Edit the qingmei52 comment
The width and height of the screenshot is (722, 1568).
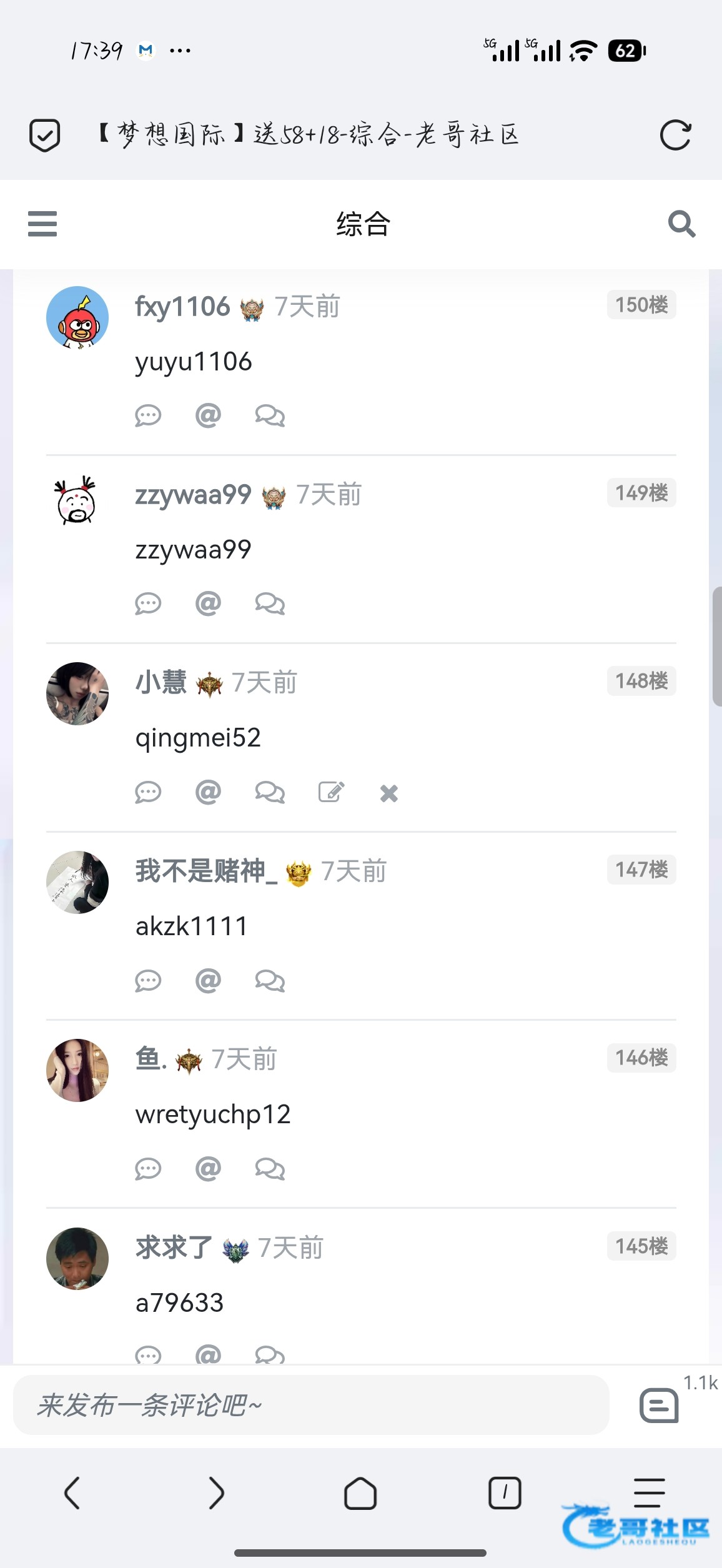pyautogui.click(x=331, y=792)
